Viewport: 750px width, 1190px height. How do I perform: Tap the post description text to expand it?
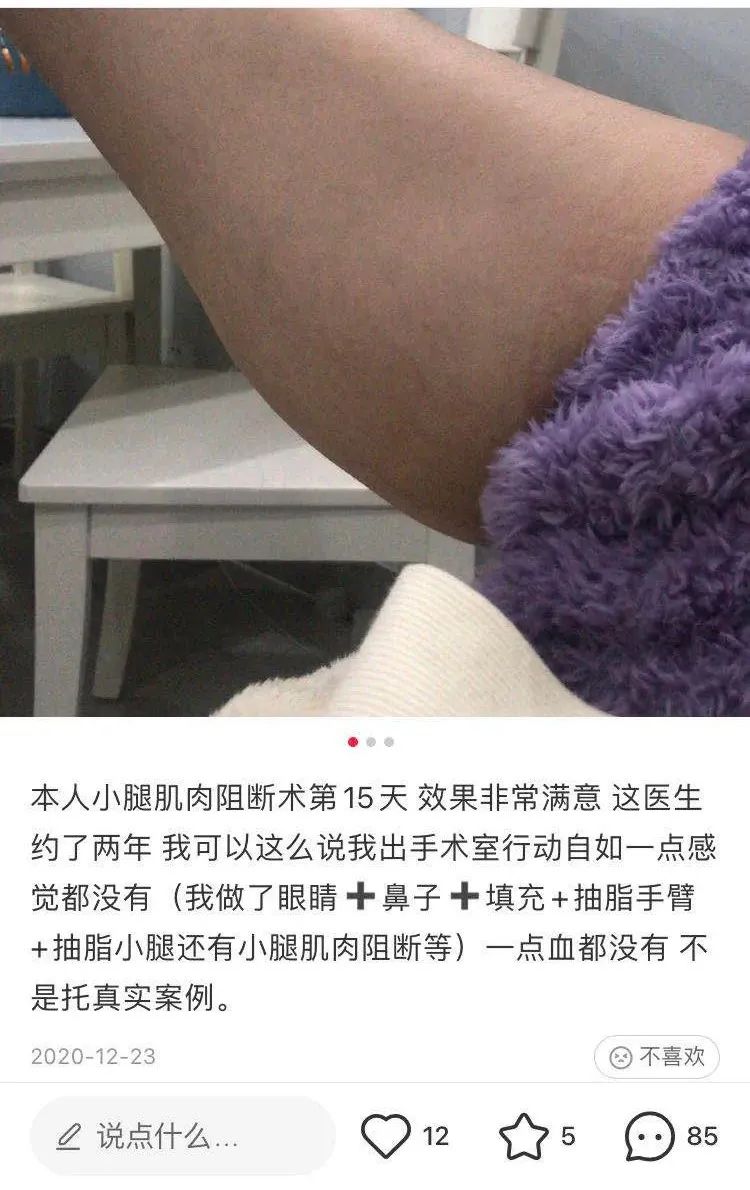pyautogui.click(x=375, y=890)
